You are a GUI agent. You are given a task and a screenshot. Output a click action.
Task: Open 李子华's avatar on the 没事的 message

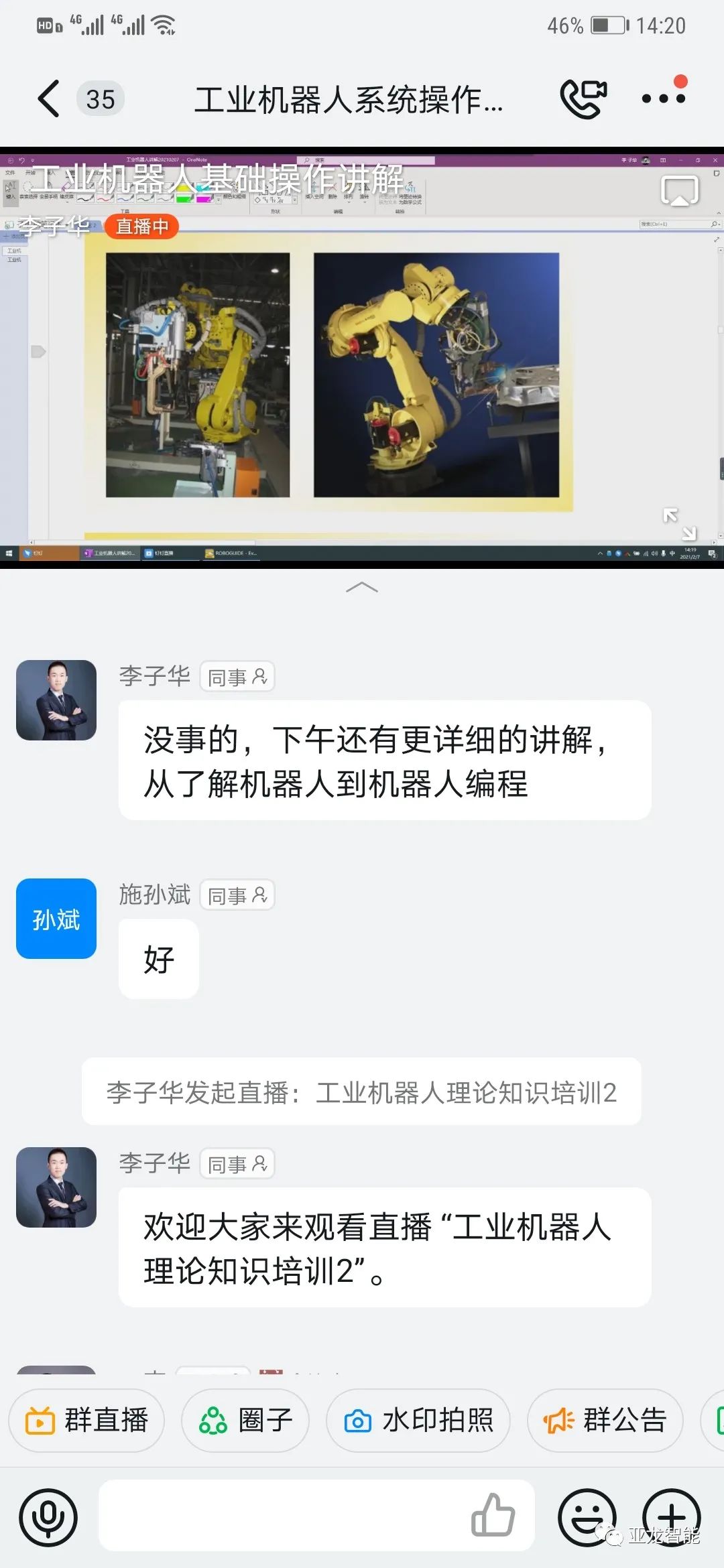(x=56, y=700)
